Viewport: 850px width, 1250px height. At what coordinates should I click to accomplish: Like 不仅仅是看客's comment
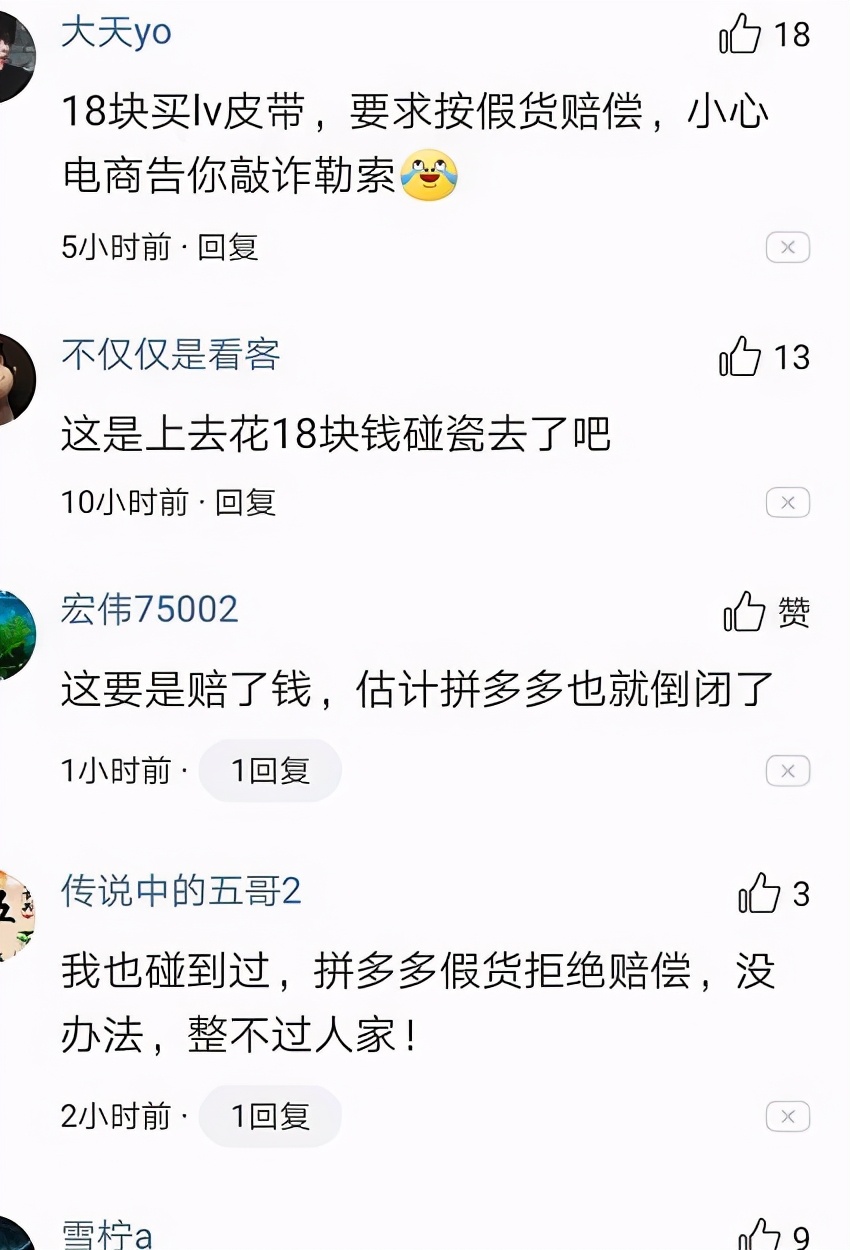[x=742, y=358]
